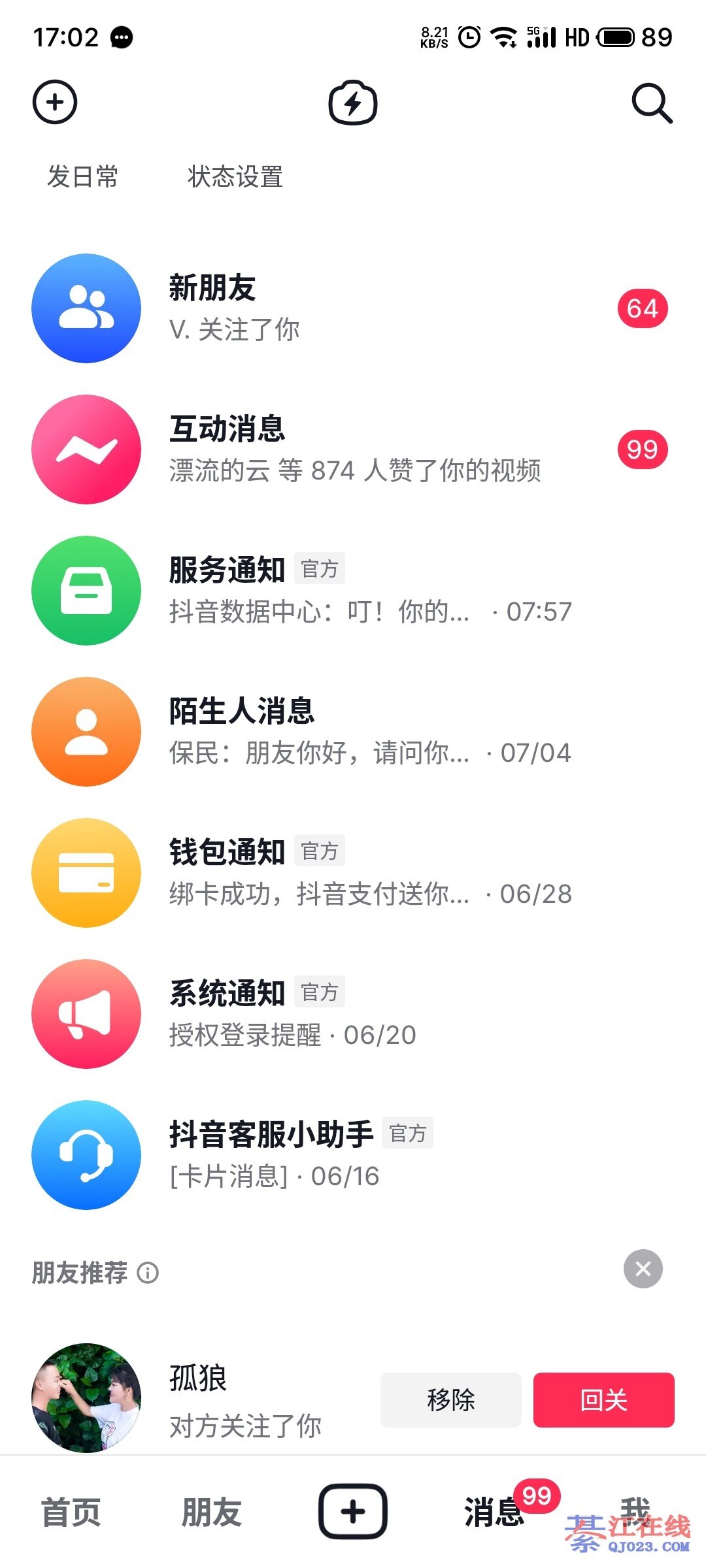Go to the 朋友 friends tab

[x=211, y=1512]
